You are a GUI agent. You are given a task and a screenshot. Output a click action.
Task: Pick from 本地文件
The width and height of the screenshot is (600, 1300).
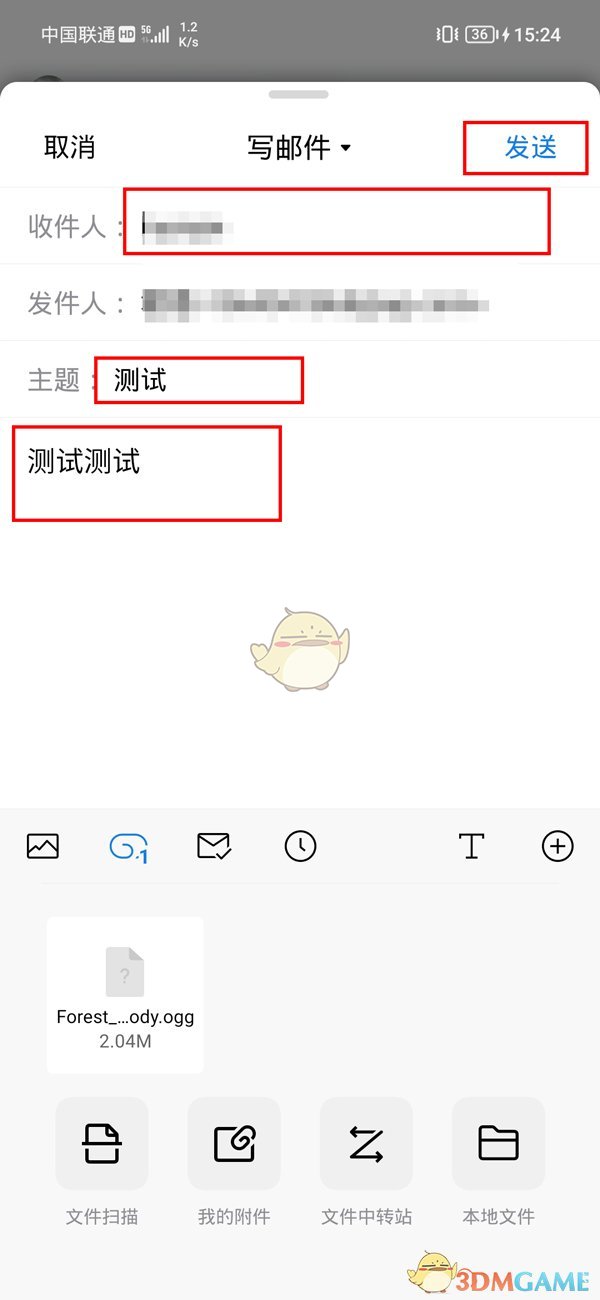tap(498, 1143)
